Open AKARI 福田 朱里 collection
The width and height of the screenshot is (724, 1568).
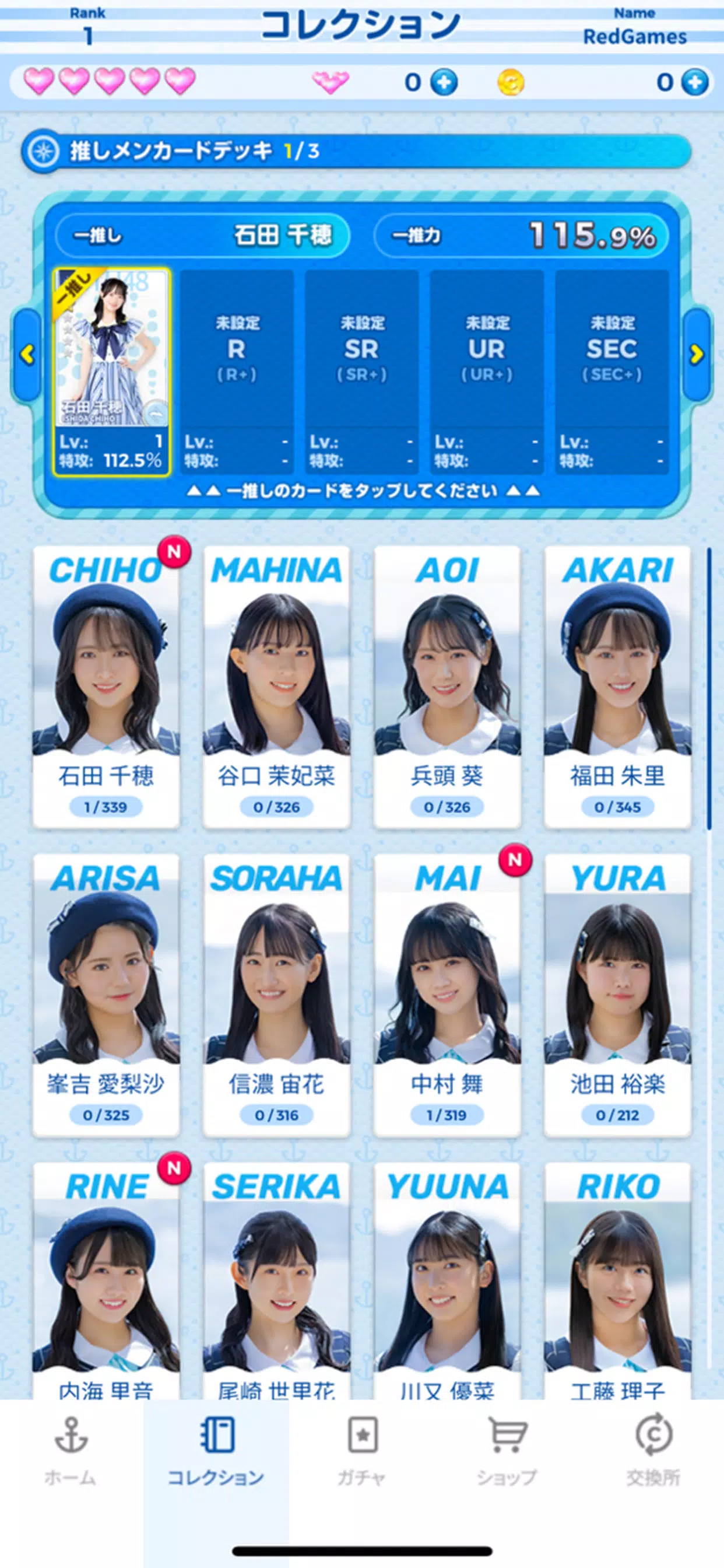pyautogui.click(x=617, y=687)
